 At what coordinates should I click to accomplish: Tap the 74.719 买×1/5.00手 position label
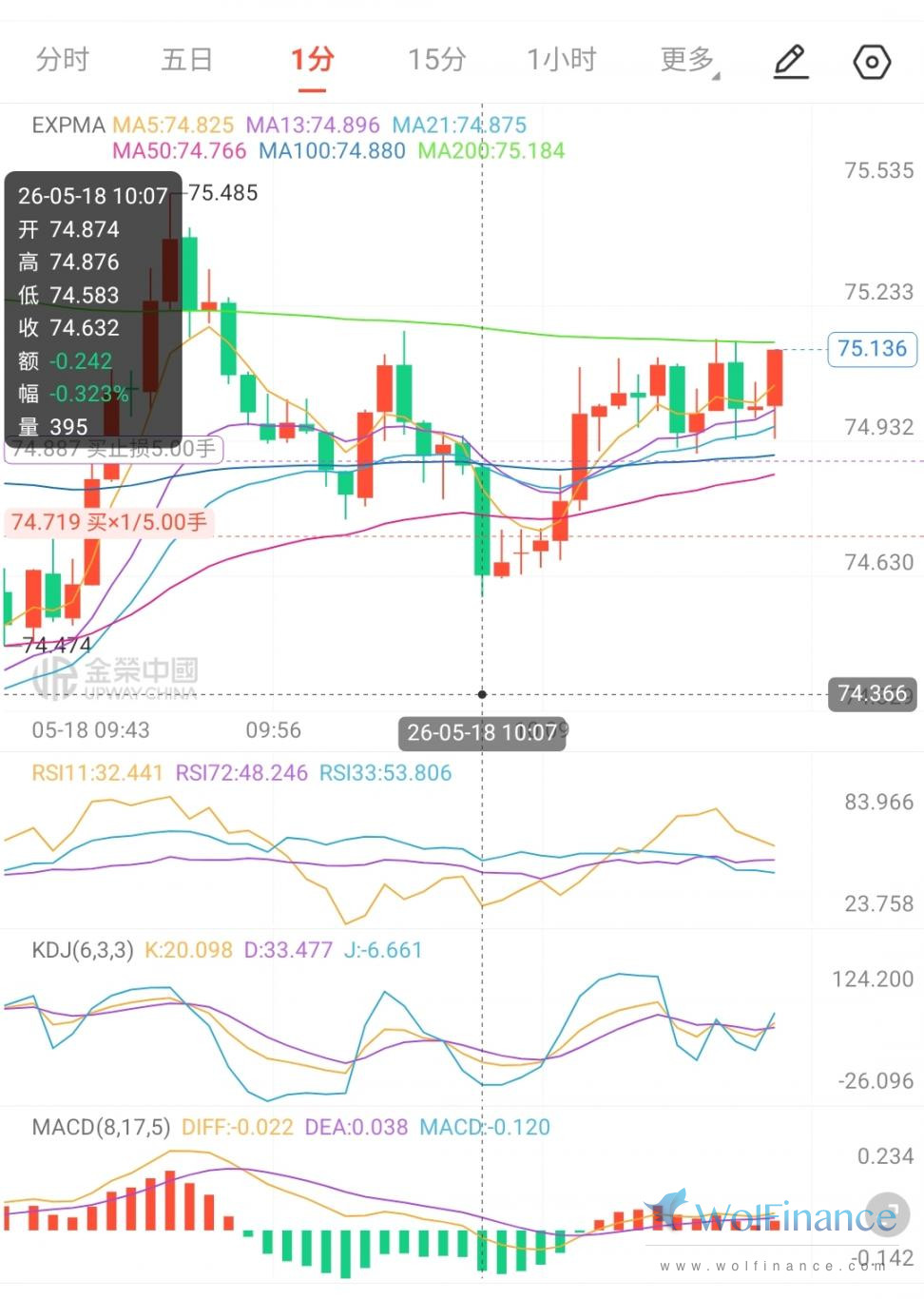tap(108, 522)
